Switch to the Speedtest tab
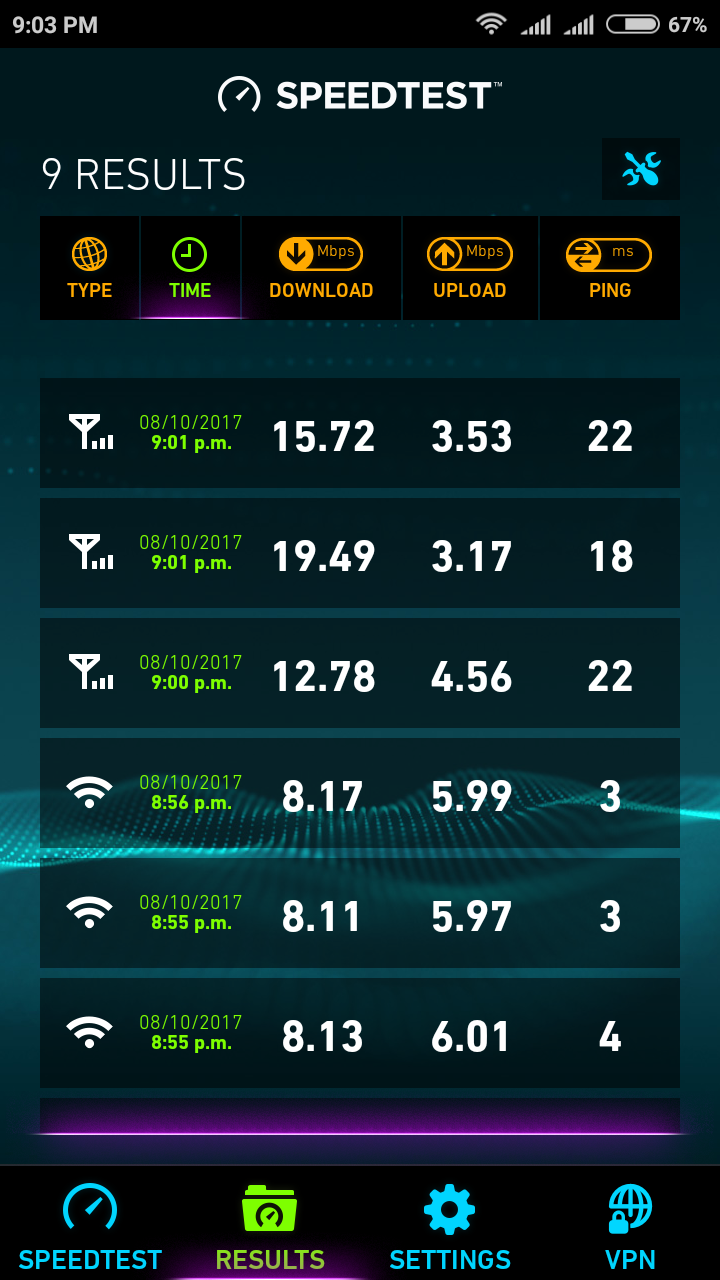 90,1224
